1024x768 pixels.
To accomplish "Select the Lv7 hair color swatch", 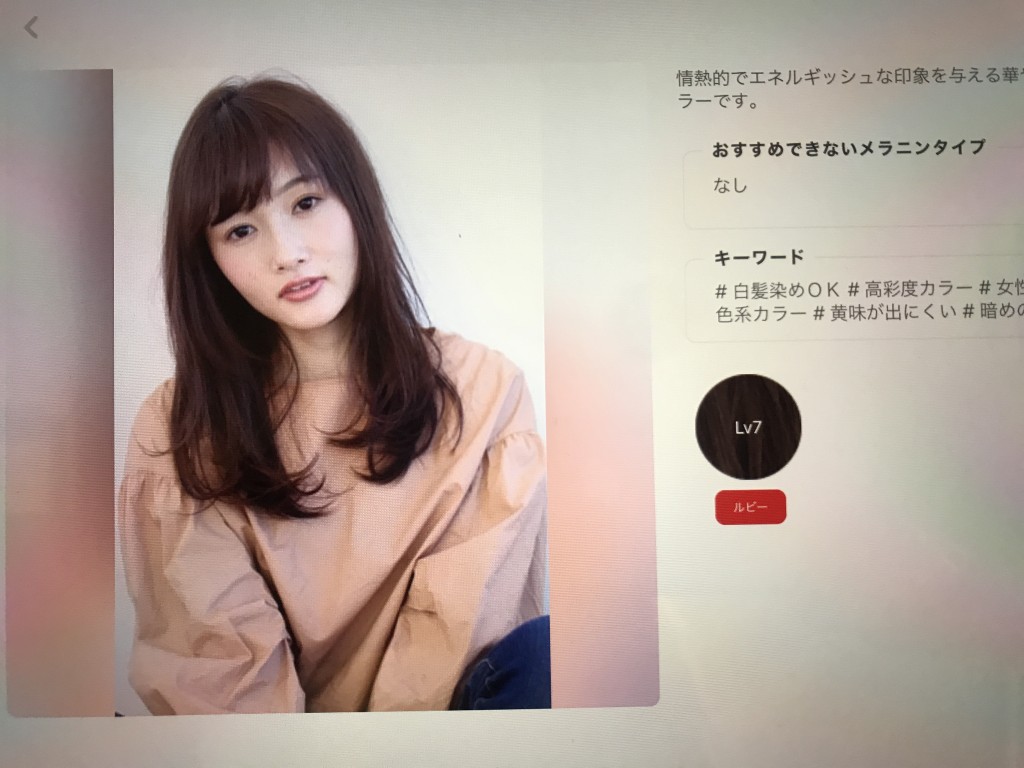I will pos(748,427).
